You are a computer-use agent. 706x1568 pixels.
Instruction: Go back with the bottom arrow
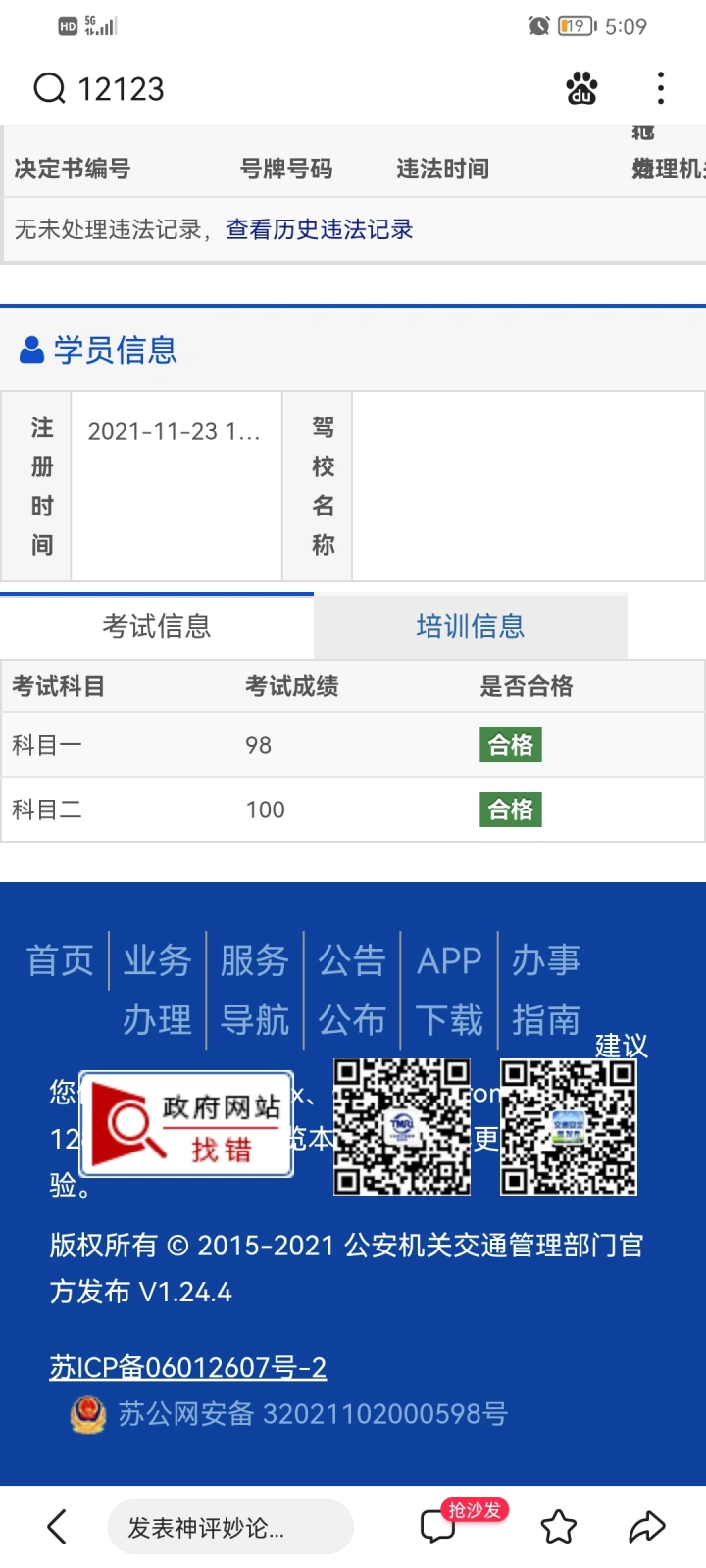pyautogui.click(x=57, y=1526)
